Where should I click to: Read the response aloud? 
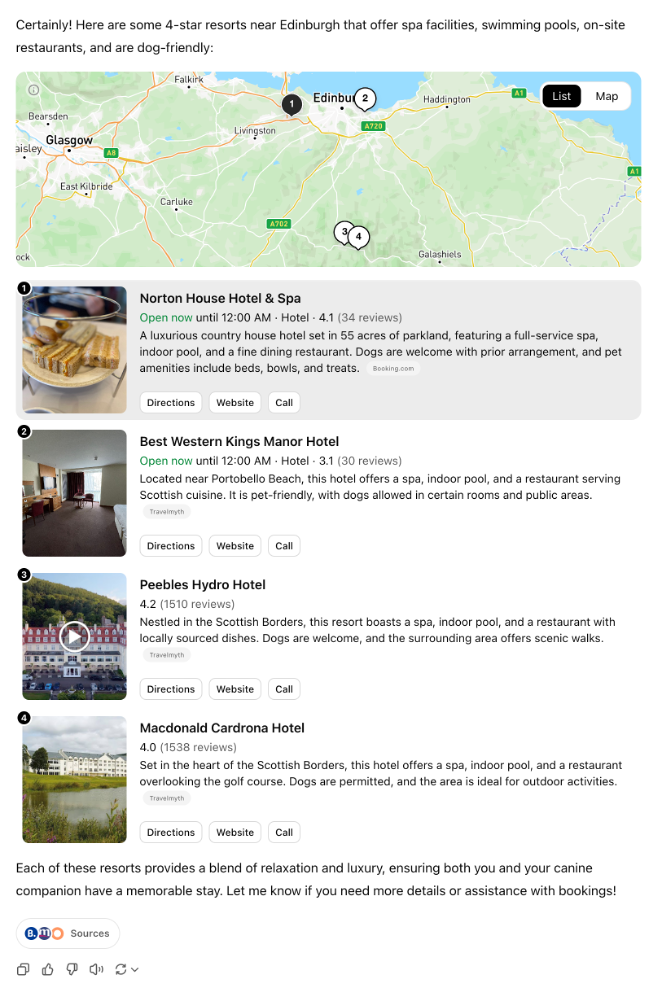[96, 969]
